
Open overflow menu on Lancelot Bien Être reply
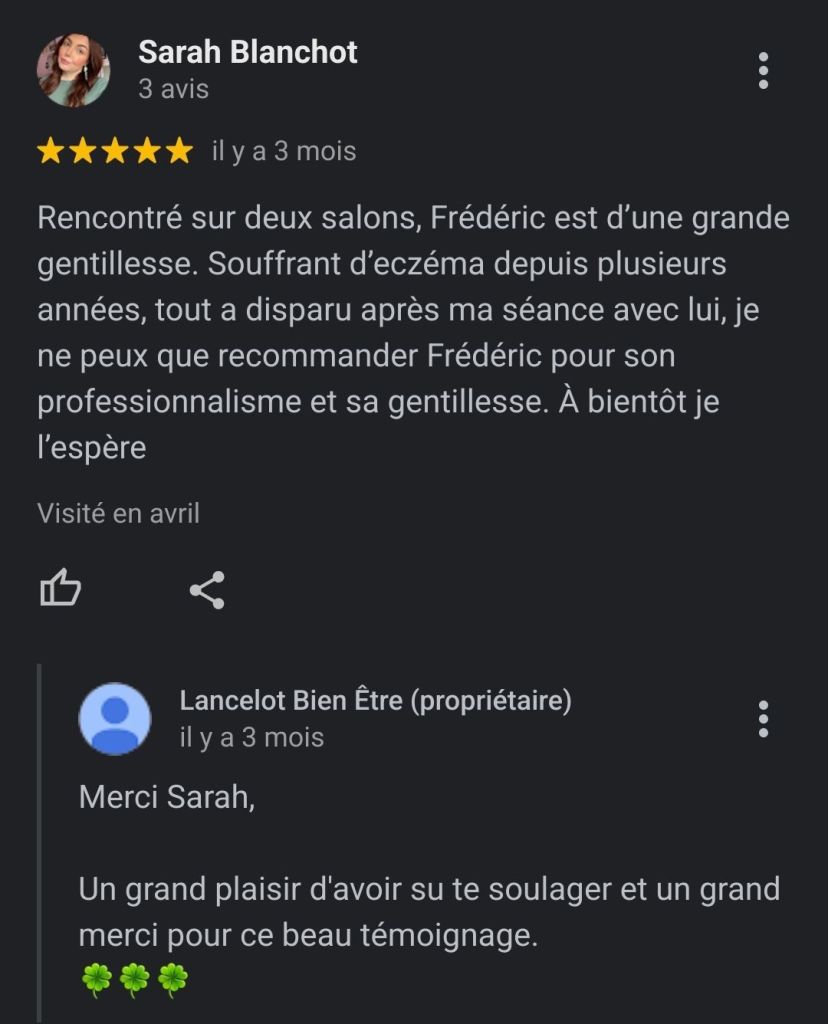pyautogui.click(x=763, y=719)
